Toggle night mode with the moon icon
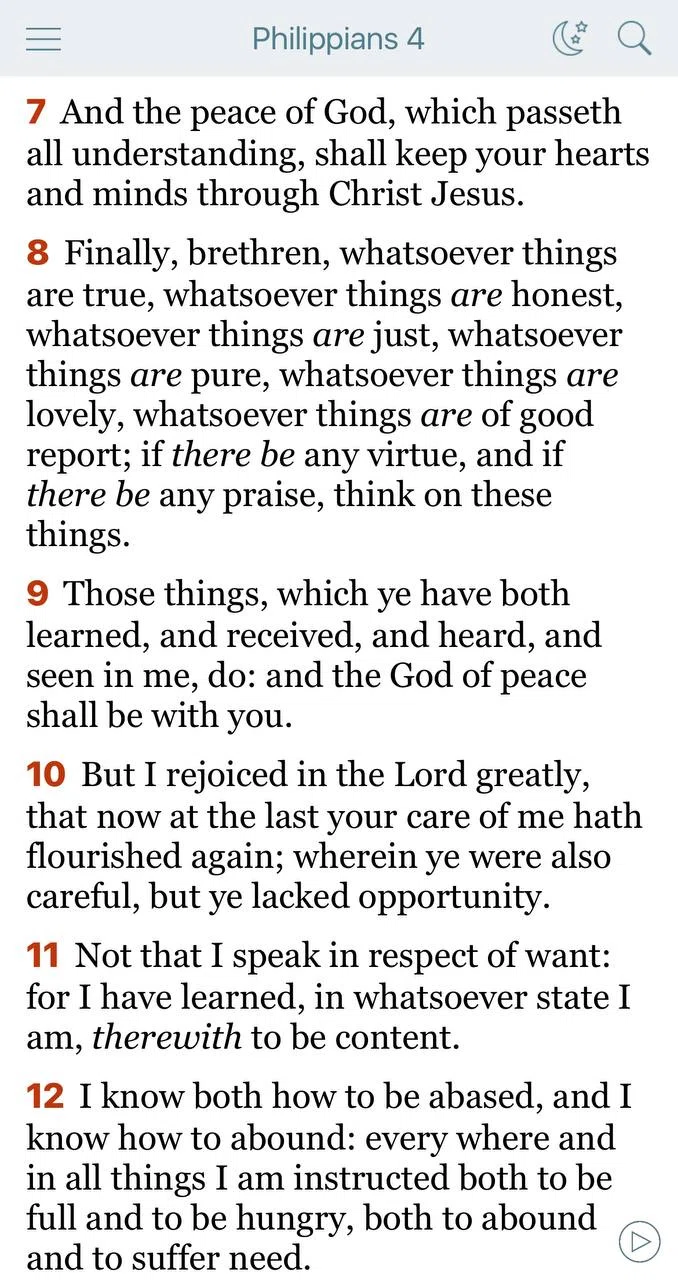678x1280 pixels. (x=570, y=38)
